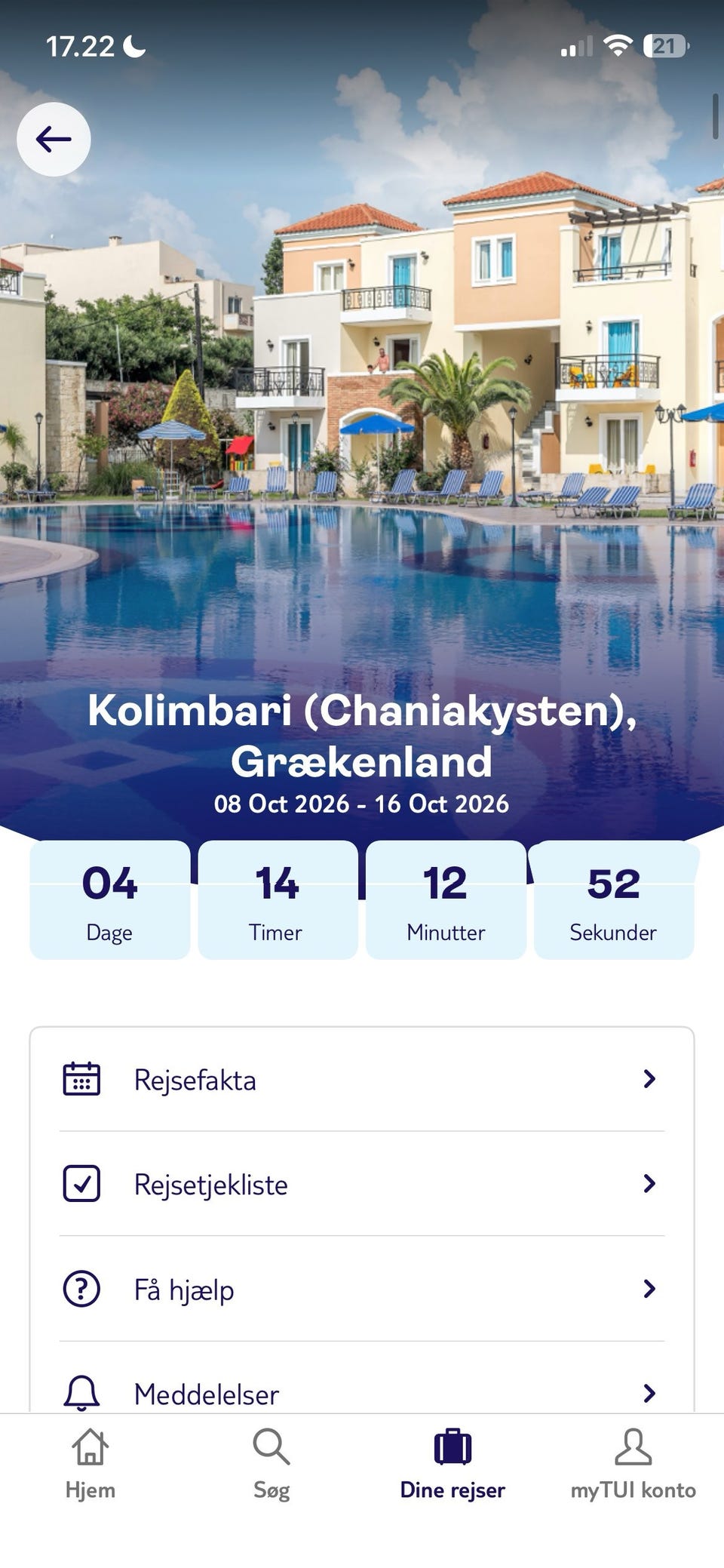This screenshot has width=724, height=1568.
Task: Open the Rejsetjekliste checklist
Action: tap(362, 1184)
